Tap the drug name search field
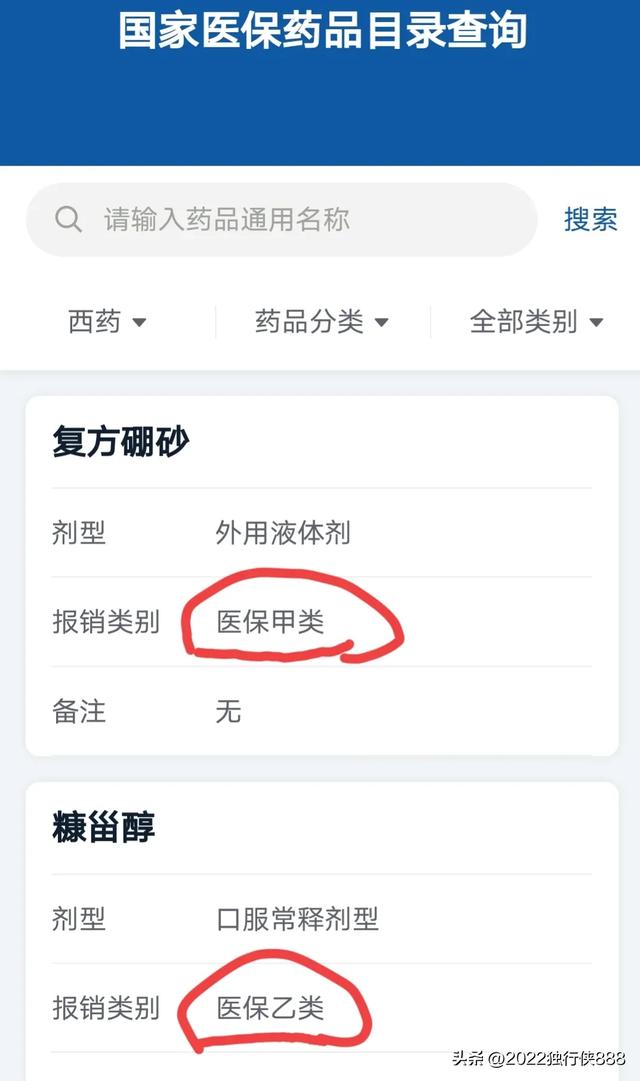Screen dimensions: 640x1081 click(280, 220)
